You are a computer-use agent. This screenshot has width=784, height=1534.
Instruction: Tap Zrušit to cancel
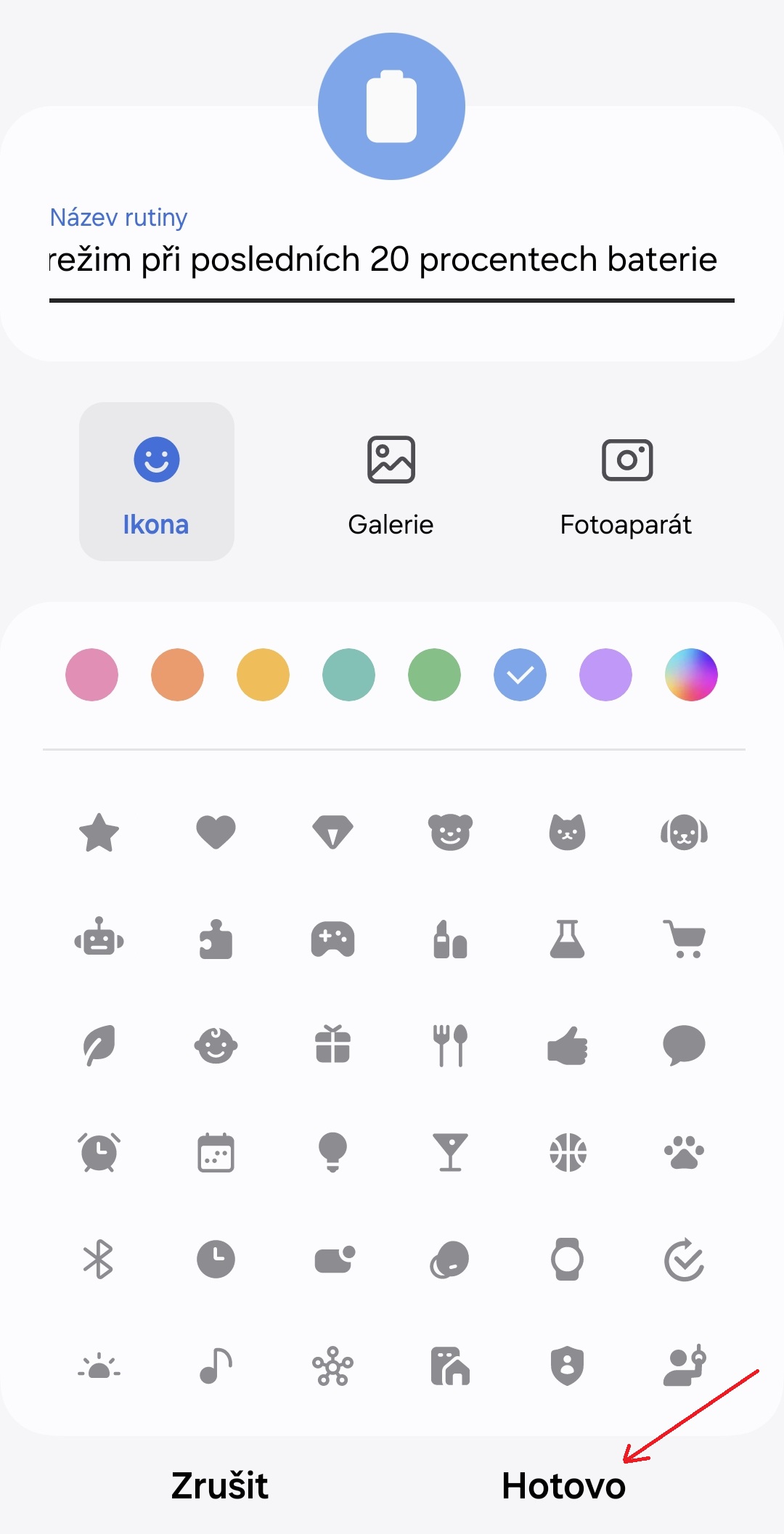pyautogui.click(x=220, y=1485)
